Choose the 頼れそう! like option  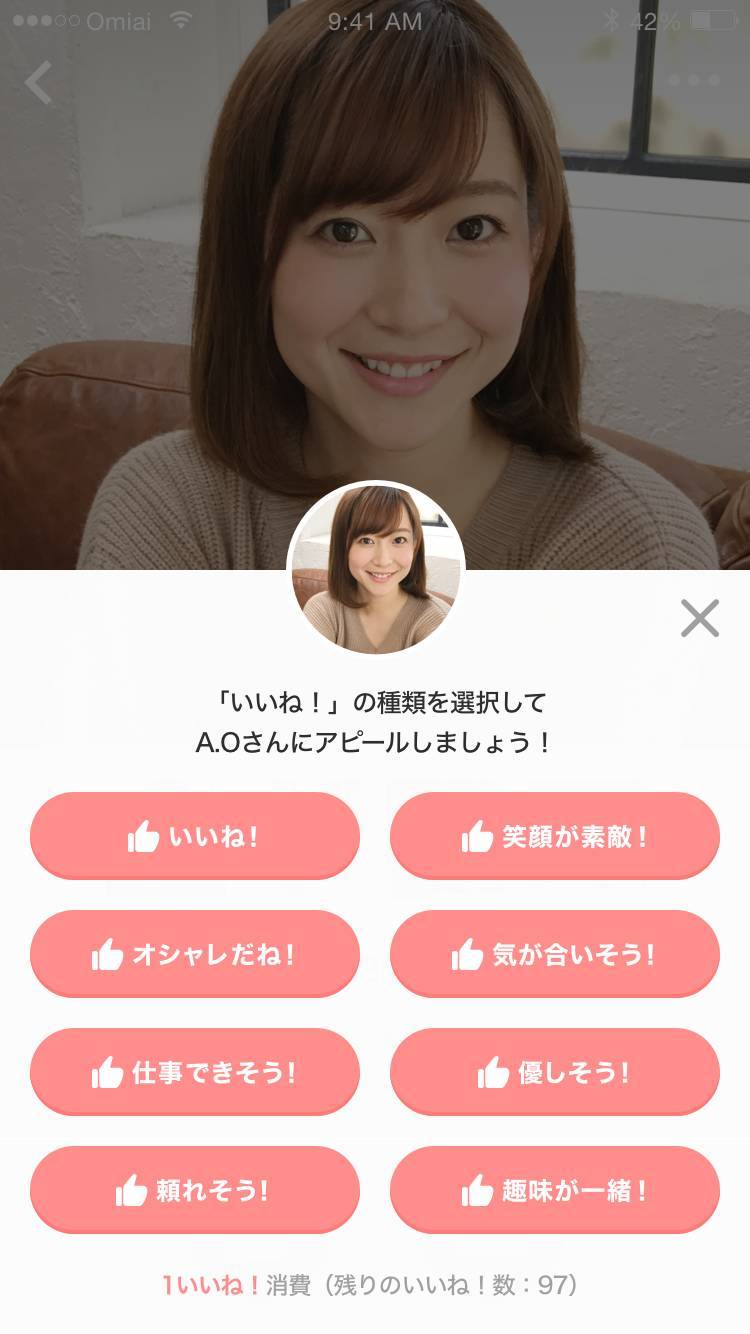pos(195,1190)
